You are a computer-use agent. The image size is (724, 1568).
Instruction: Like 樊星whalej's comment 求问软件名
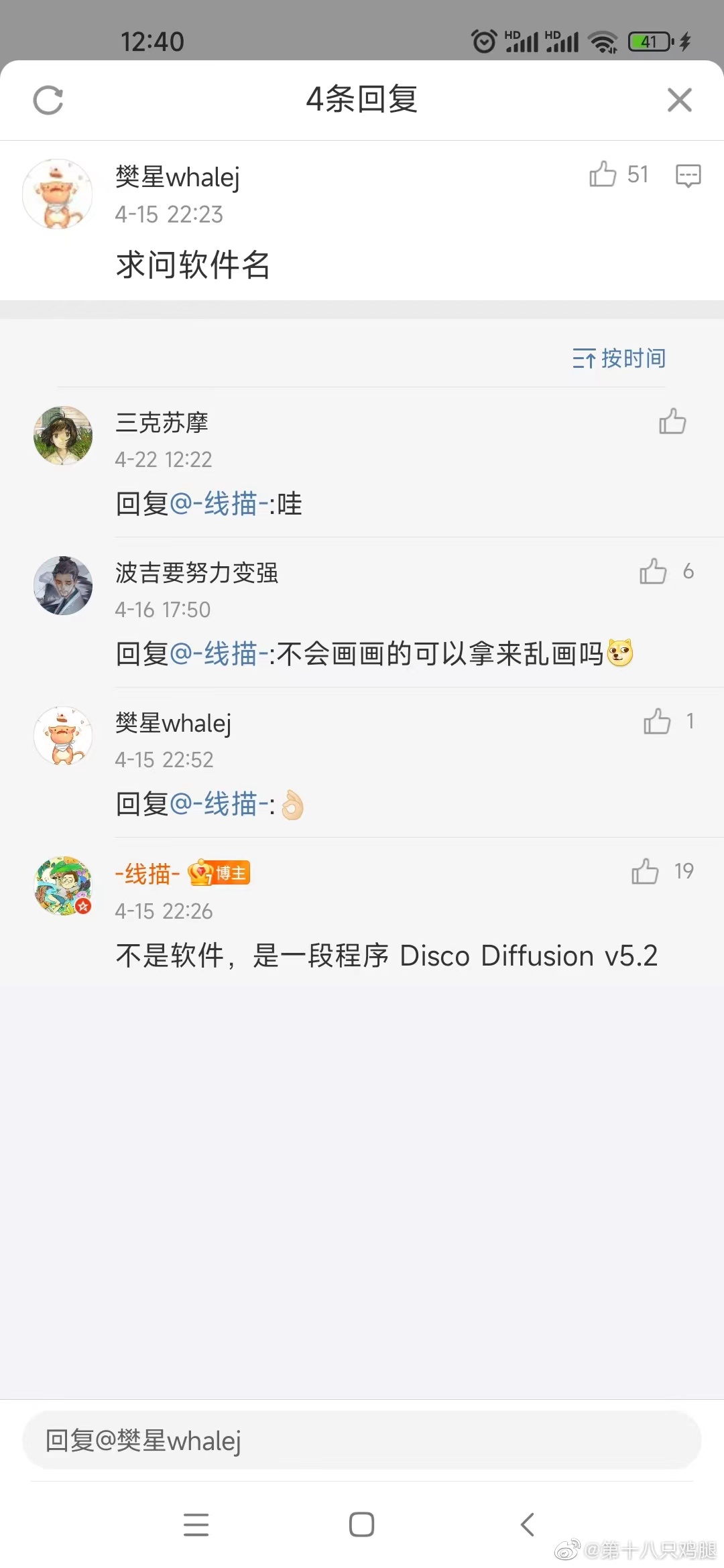pyautogui.click(x=603, y=174)
